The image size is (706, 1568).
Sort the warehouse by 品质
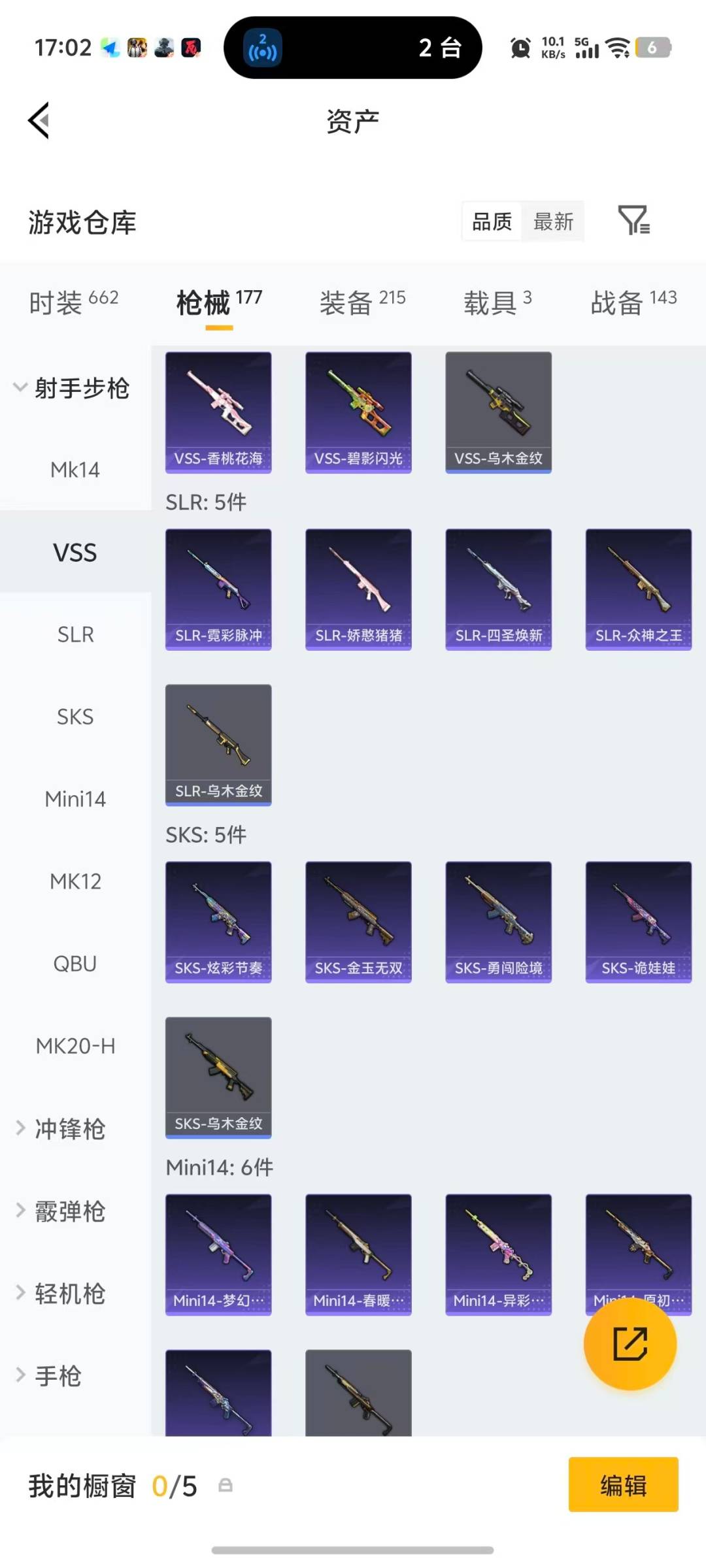click(x=492, y=221)
